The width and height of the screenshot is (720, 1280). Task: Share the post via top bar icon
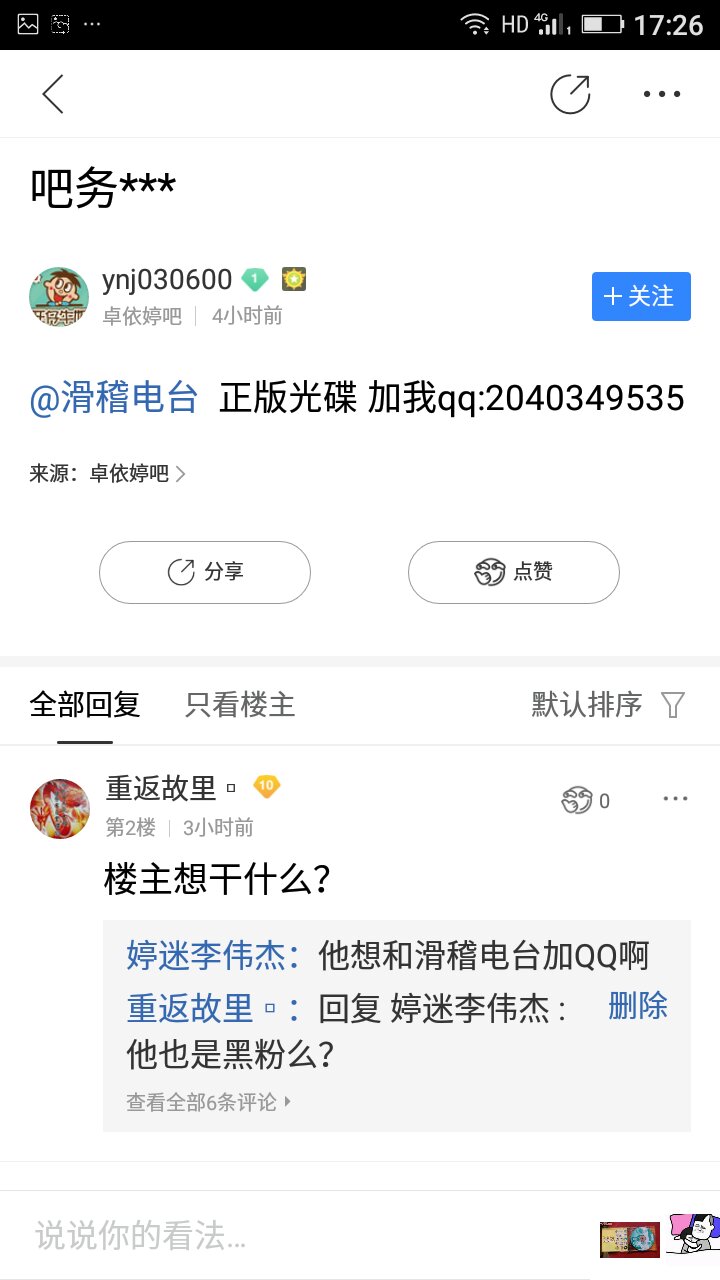[x=570, y=94]
